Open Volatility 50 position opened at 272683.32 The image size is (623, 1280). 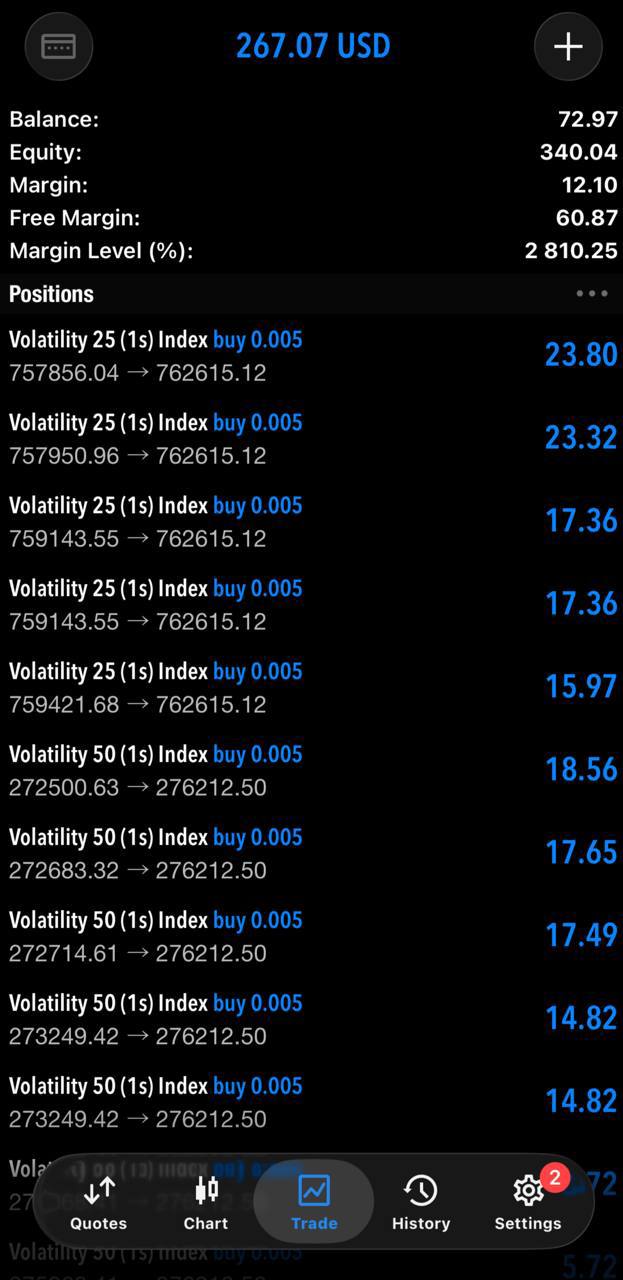pos(311,854)
